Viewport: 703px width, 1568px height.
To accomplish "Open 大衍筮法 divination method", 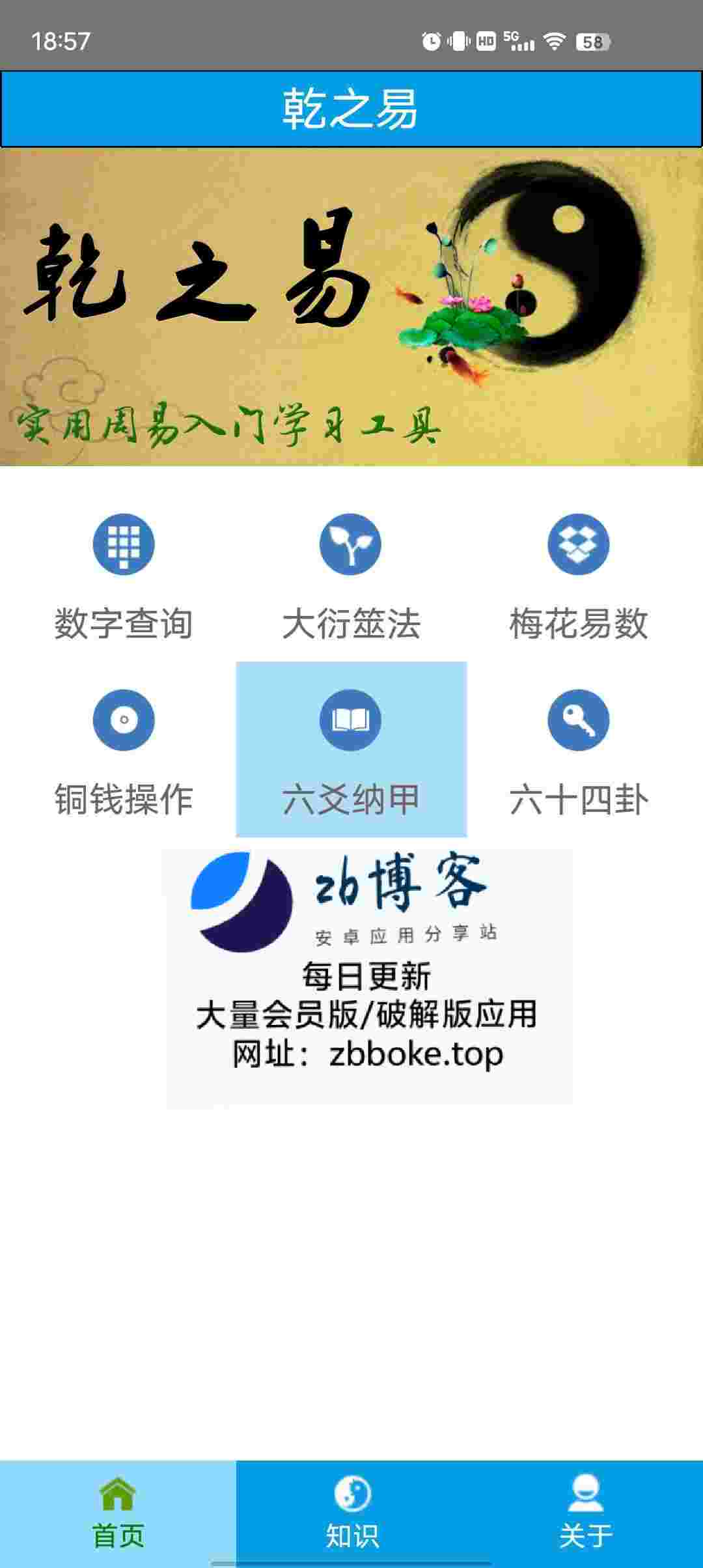I will (351, 575).
